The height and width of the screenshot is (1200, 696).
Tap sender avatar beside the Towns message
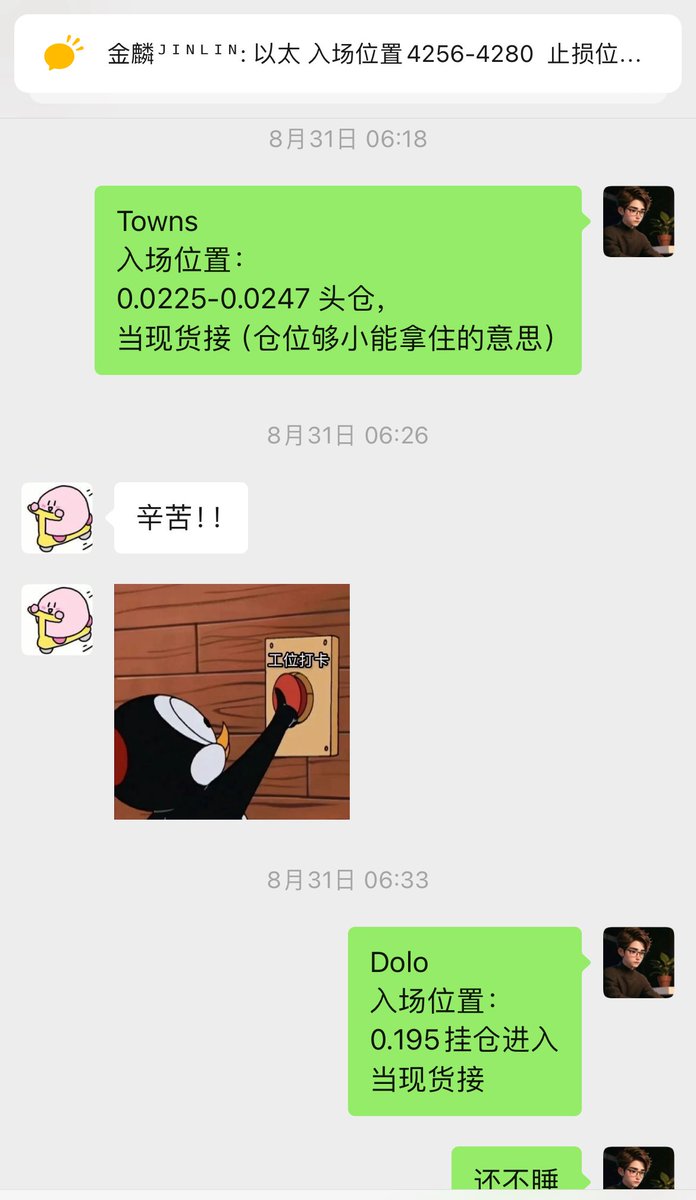tap(638, 222)
